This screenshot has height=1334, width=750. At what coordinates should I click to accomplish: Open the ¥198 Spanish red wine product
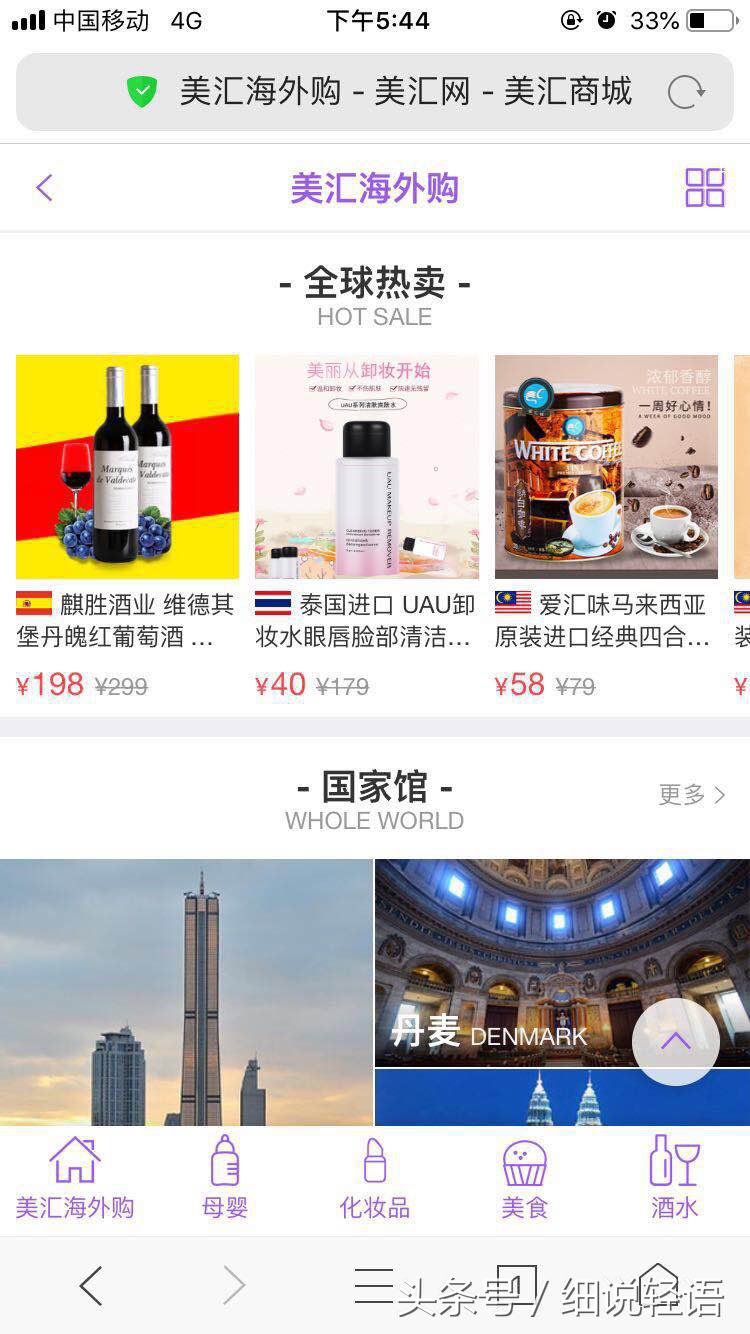point(127,467)
